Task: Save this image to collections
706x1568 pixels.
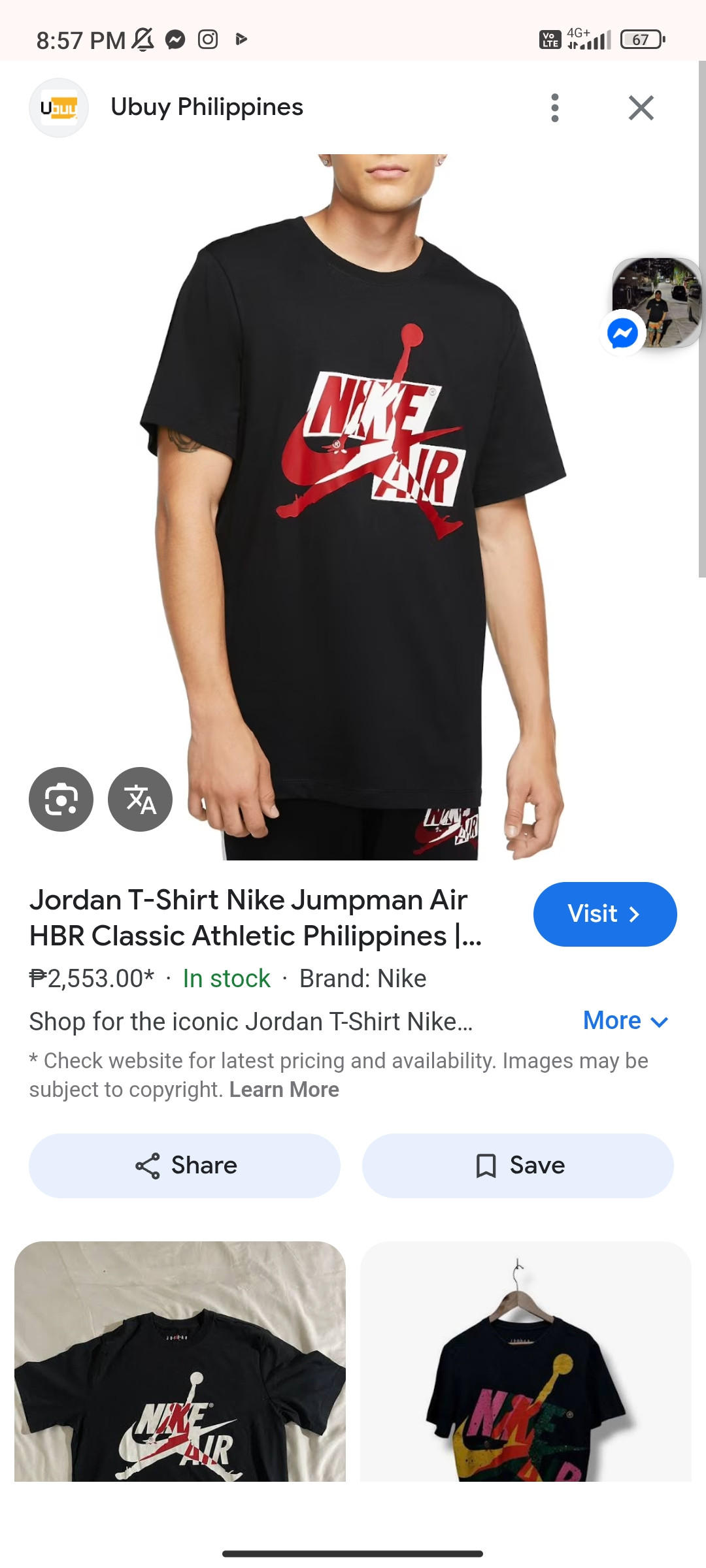Action: 518,1166
